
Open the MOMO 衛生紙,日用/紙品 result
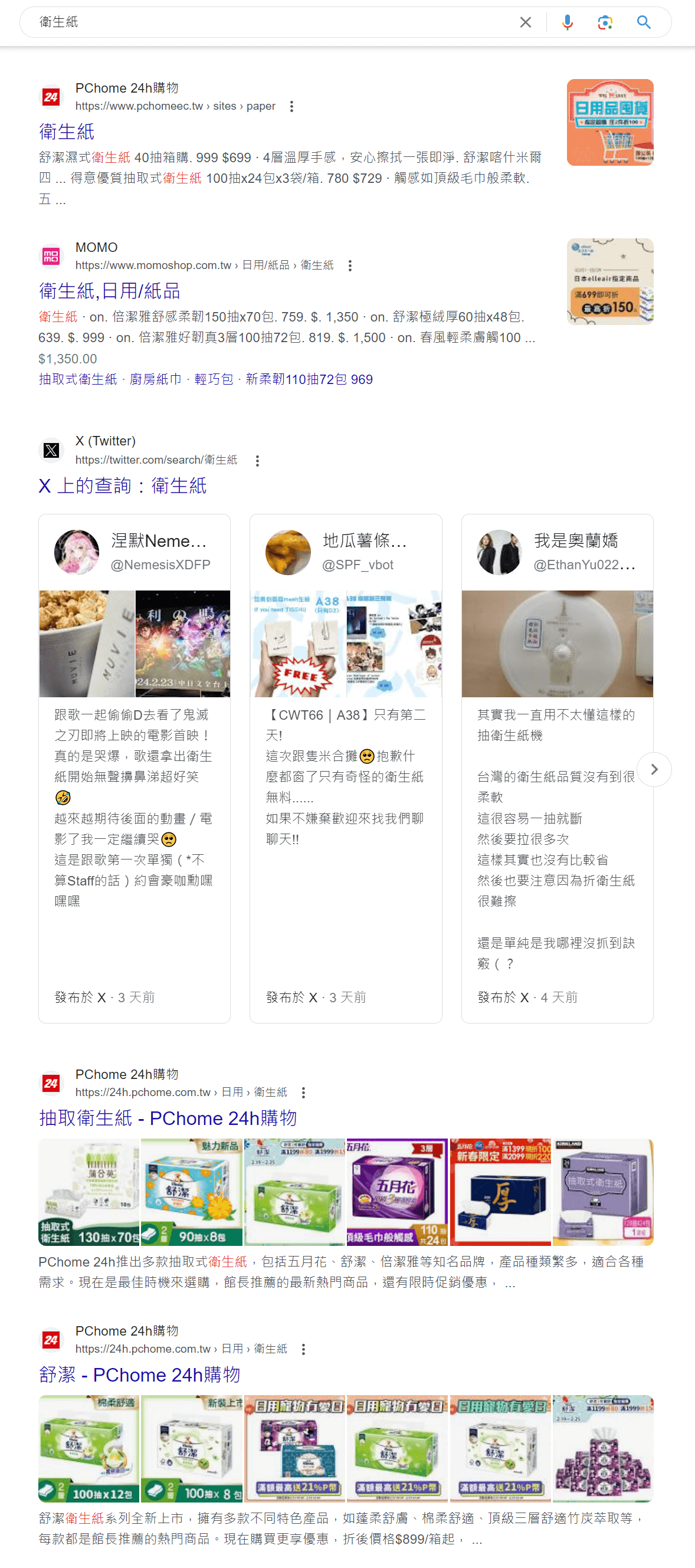click(x=110, y=291)
